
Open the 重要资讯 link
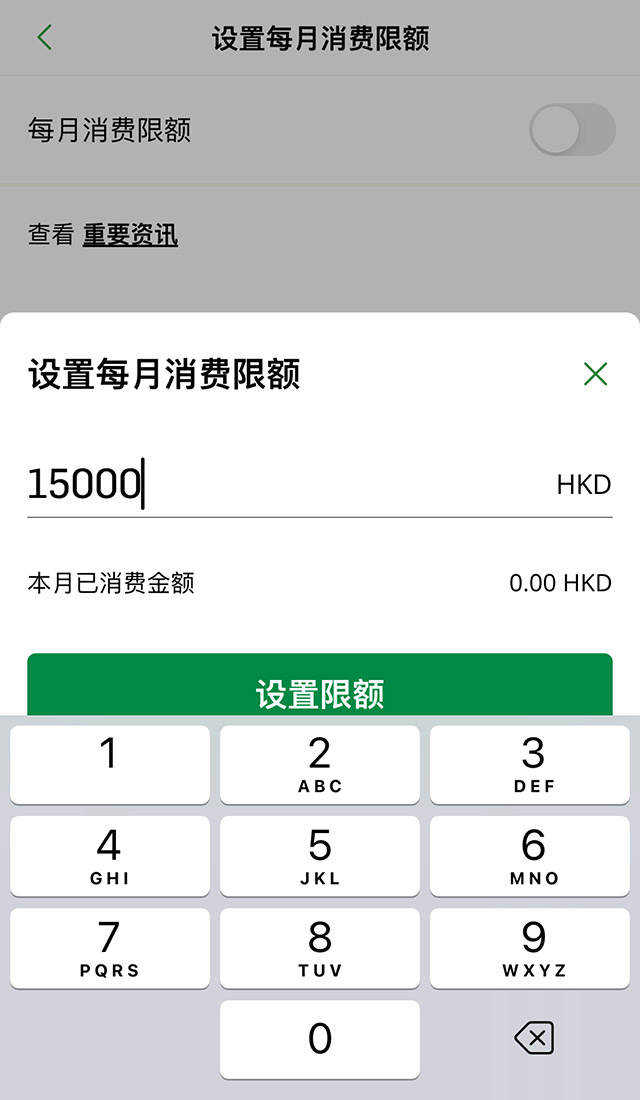(130, 235)
